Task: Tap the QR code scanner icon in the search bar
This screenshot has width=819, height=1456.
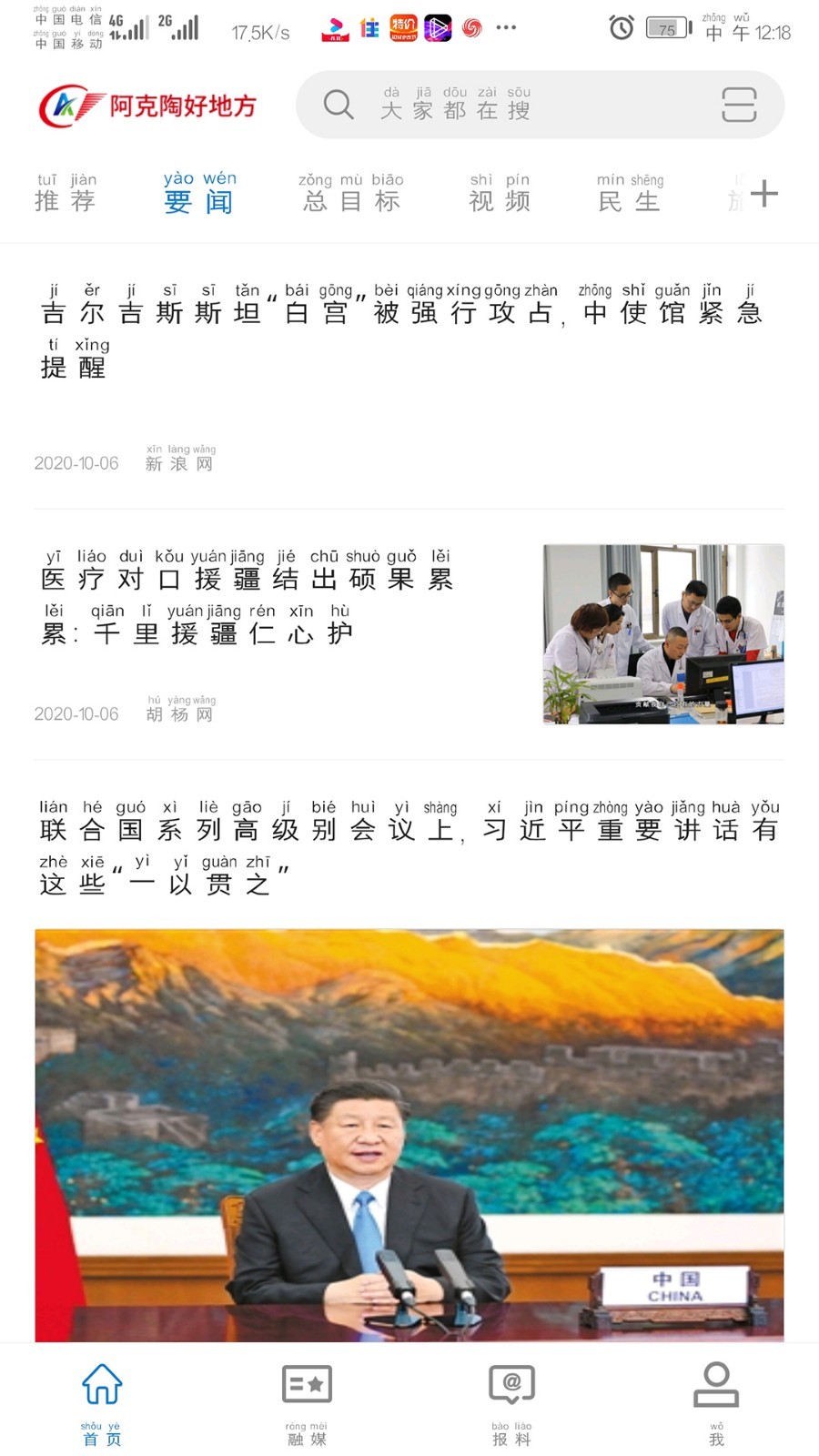Action: coord(740,106)
